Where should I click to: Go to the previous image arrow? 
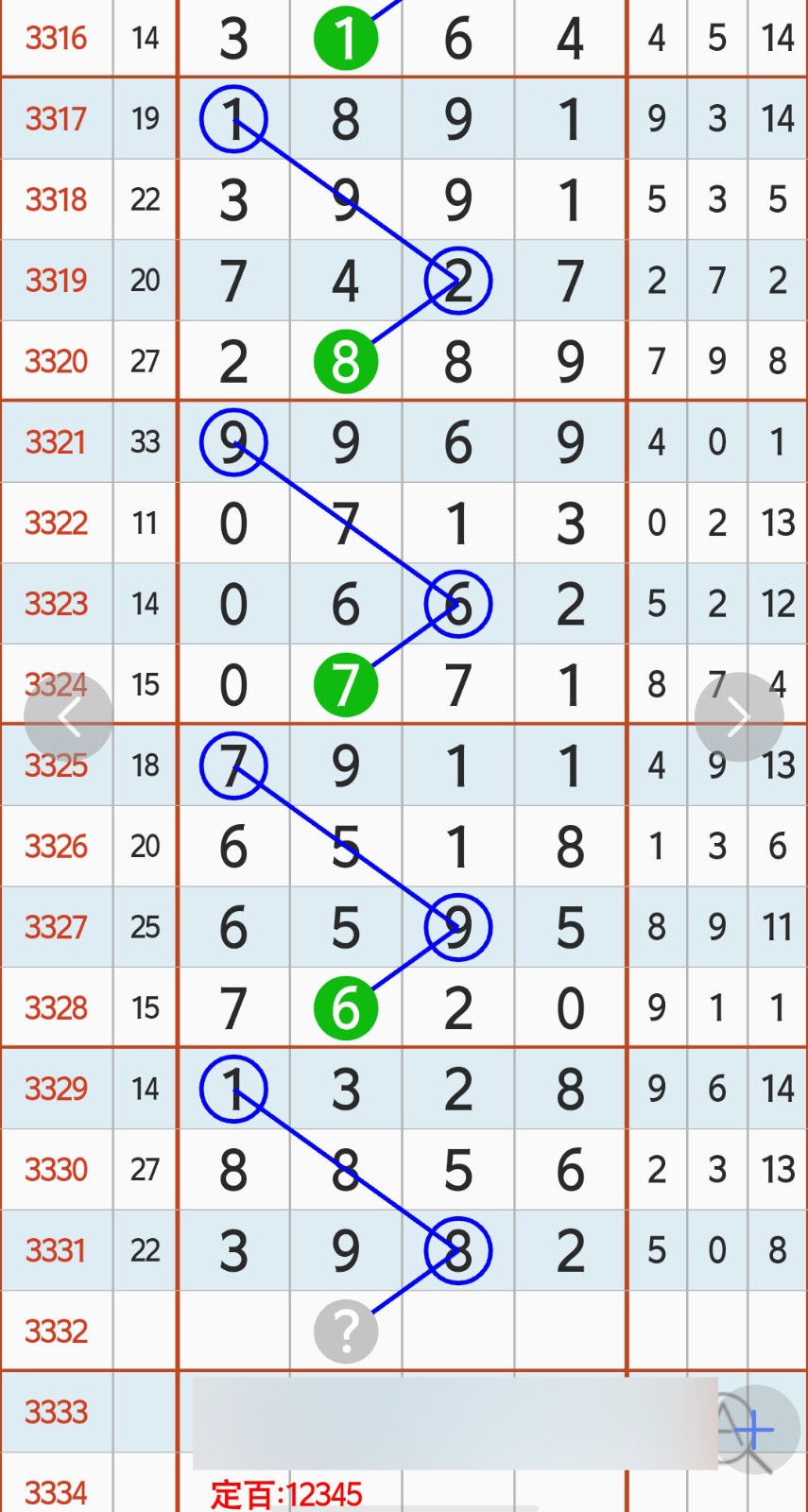[69, 717]
